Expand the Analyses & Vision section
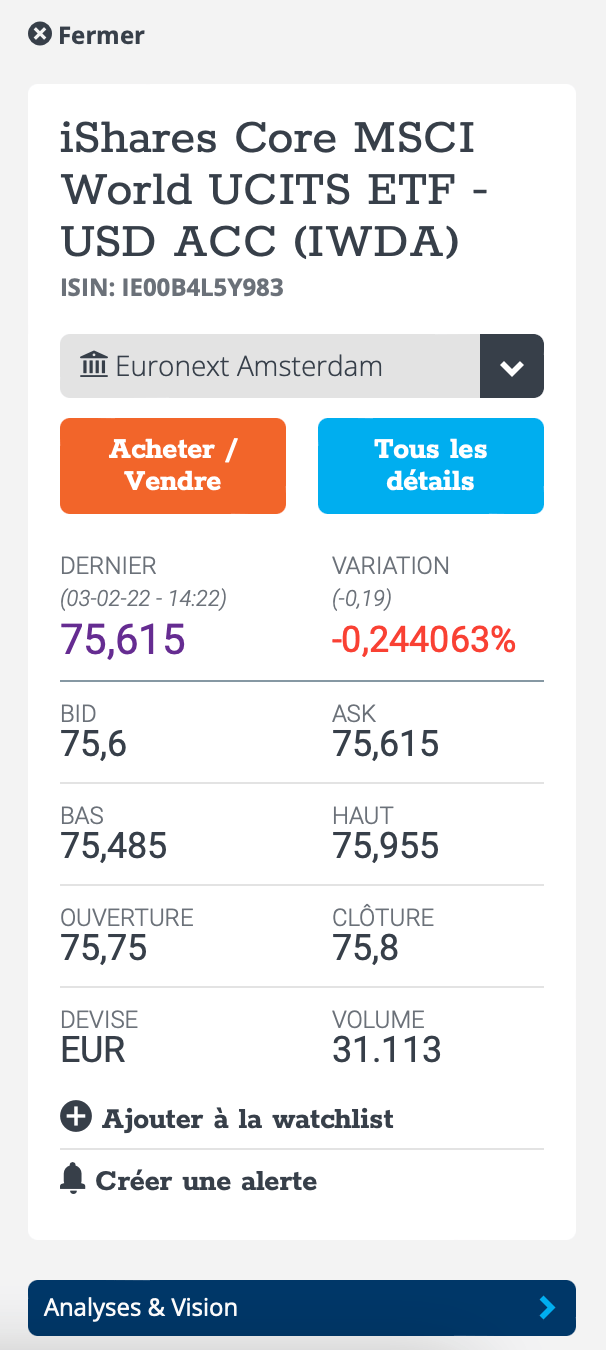 (x=301, y=1308)
